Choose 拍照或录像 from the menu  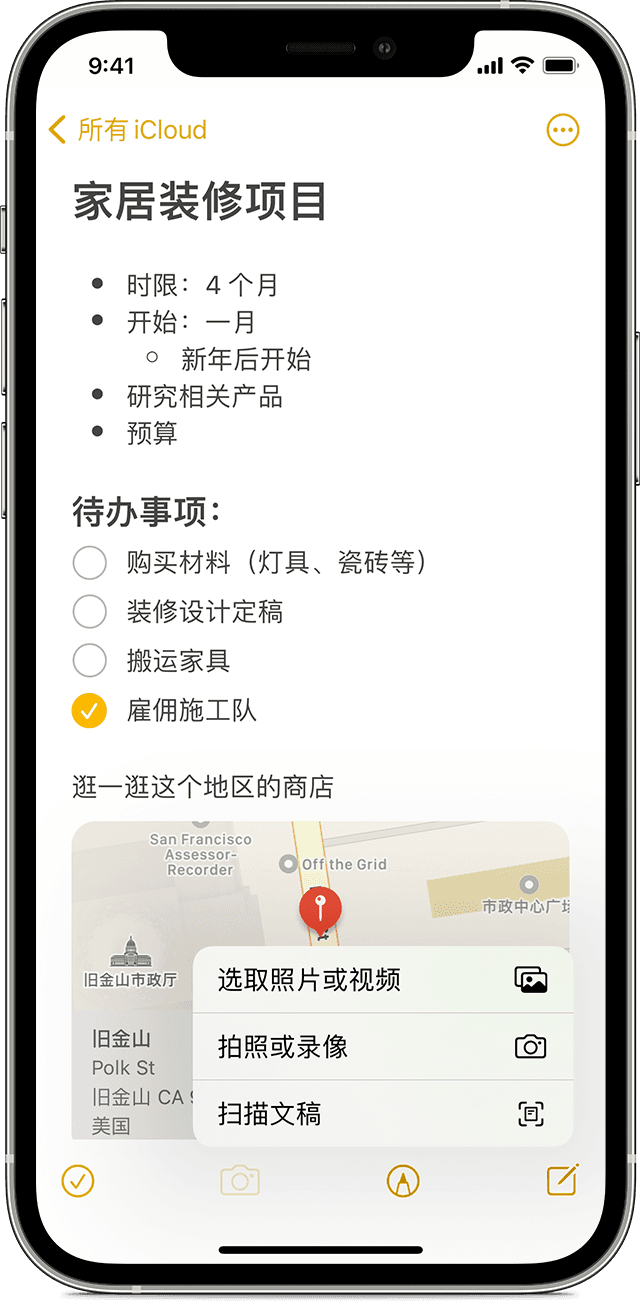pos(382,1047)
